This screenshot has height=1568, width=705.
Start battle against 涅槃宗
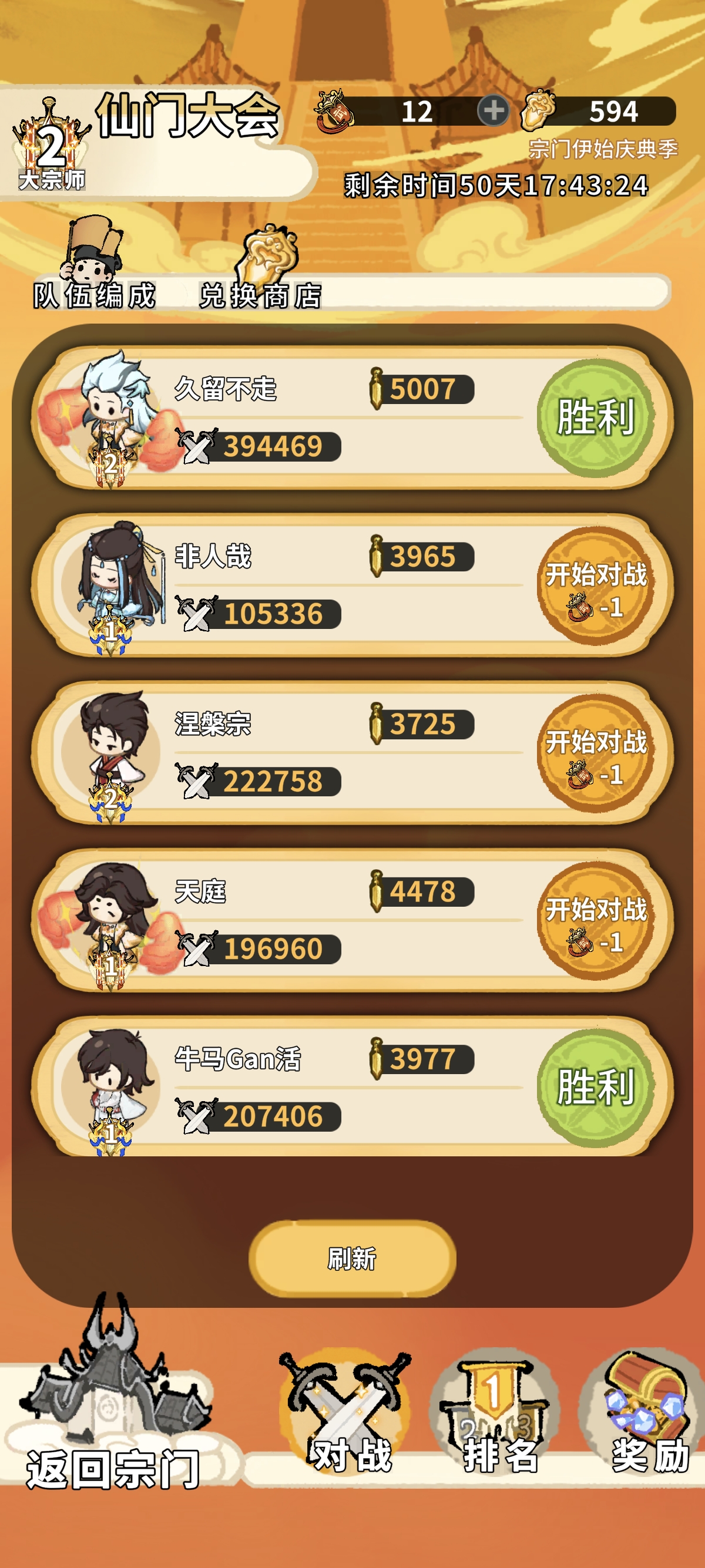(595, 753)
